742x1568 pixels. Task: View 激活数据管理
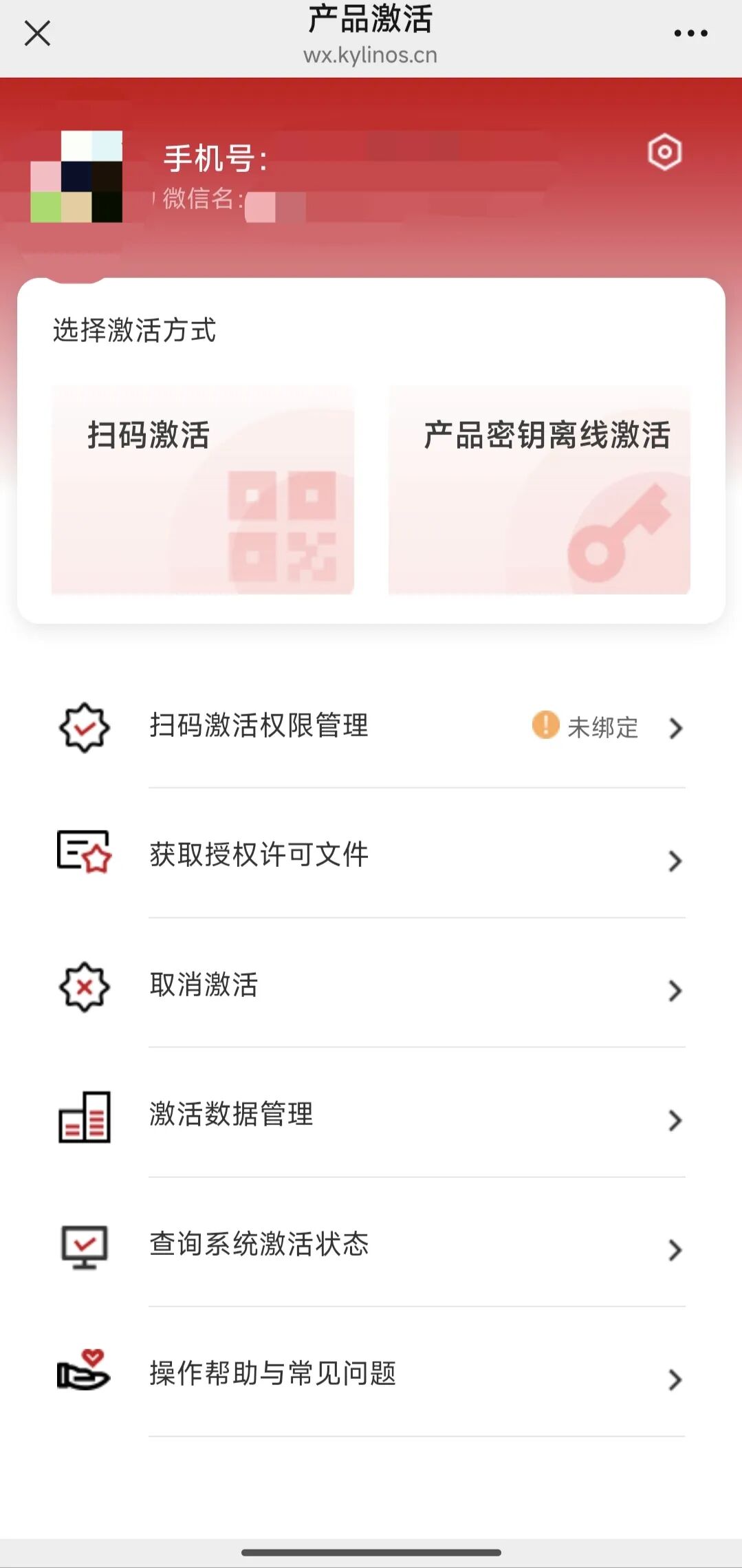coord(371,1115)
